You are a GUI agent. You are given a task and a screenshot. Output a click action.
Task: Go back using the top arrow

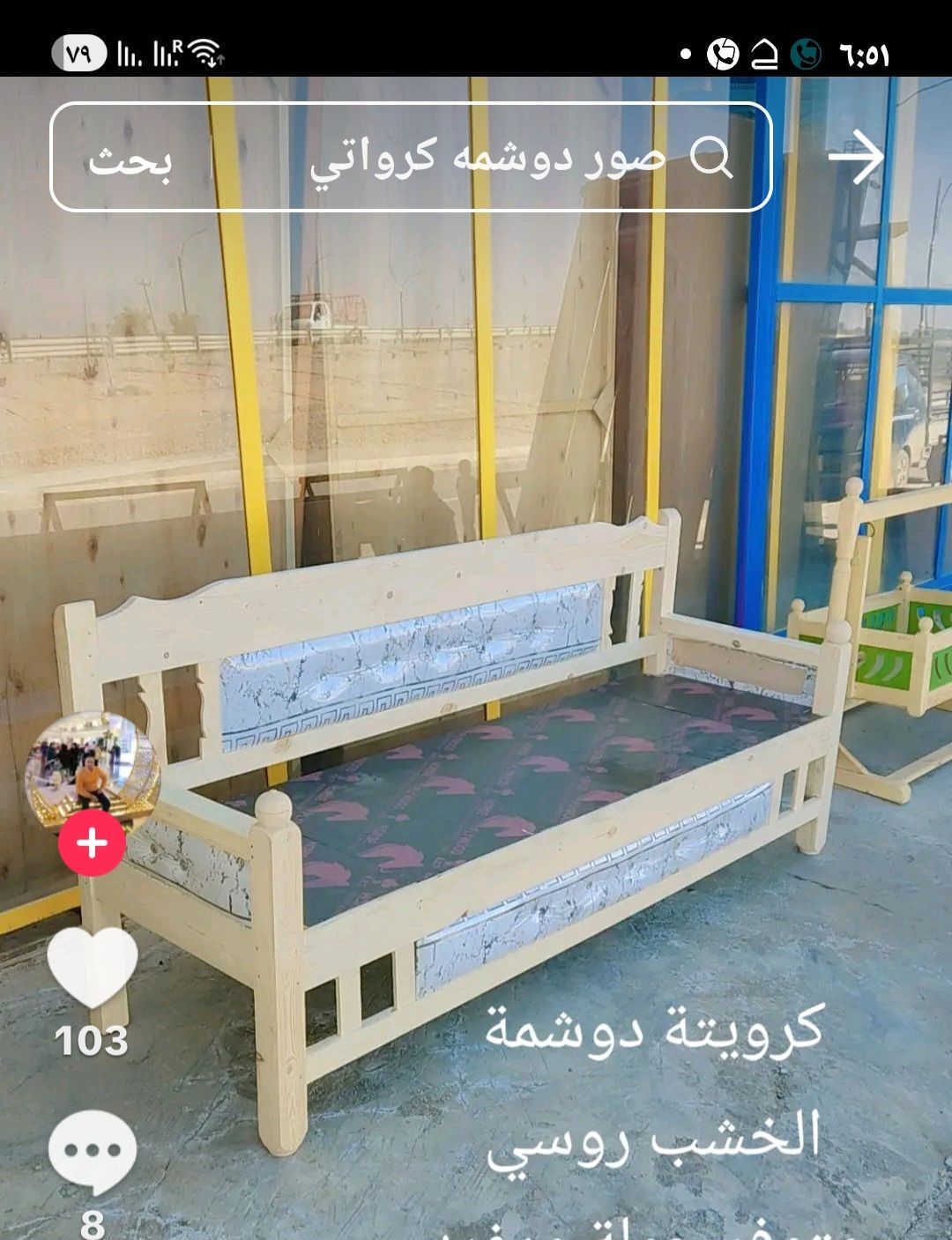click(856, 157)
